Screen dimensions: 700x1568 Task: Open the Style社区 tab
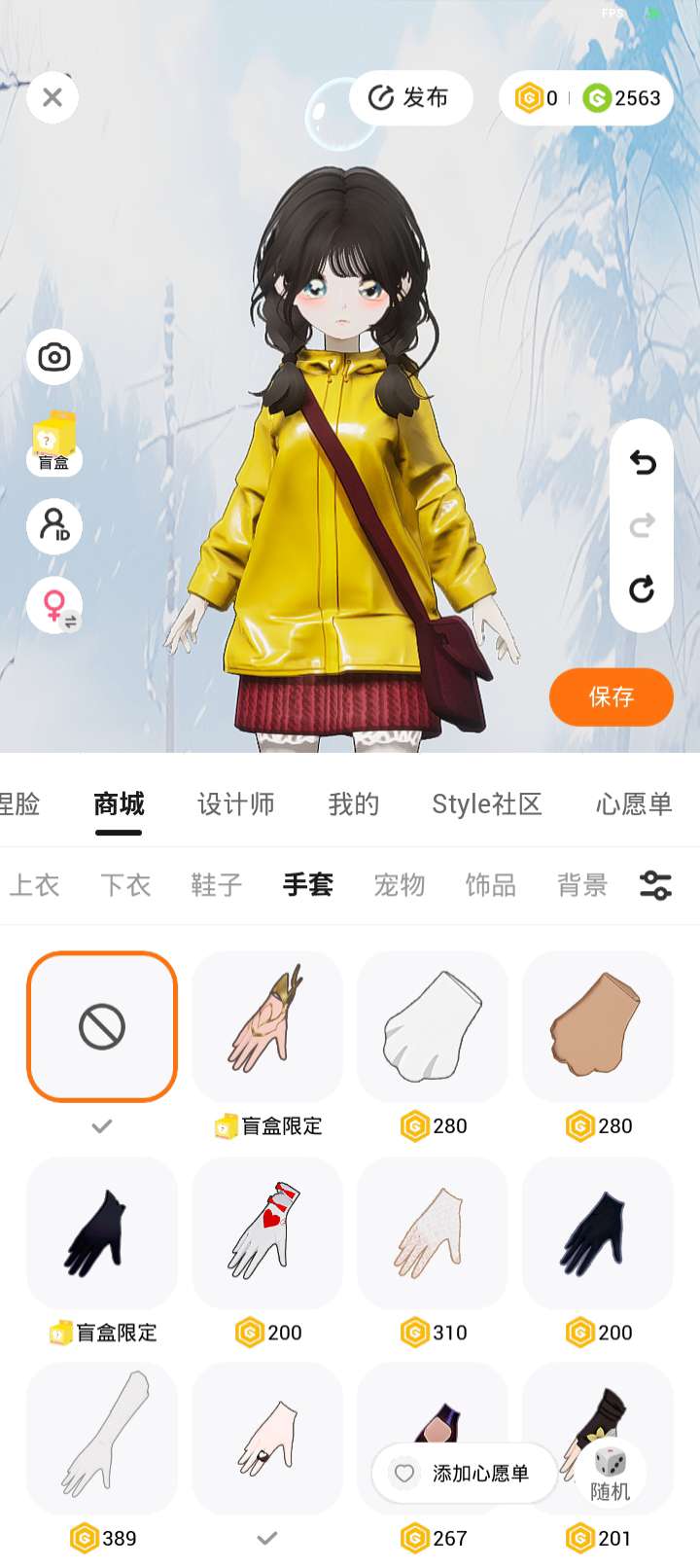486,804
